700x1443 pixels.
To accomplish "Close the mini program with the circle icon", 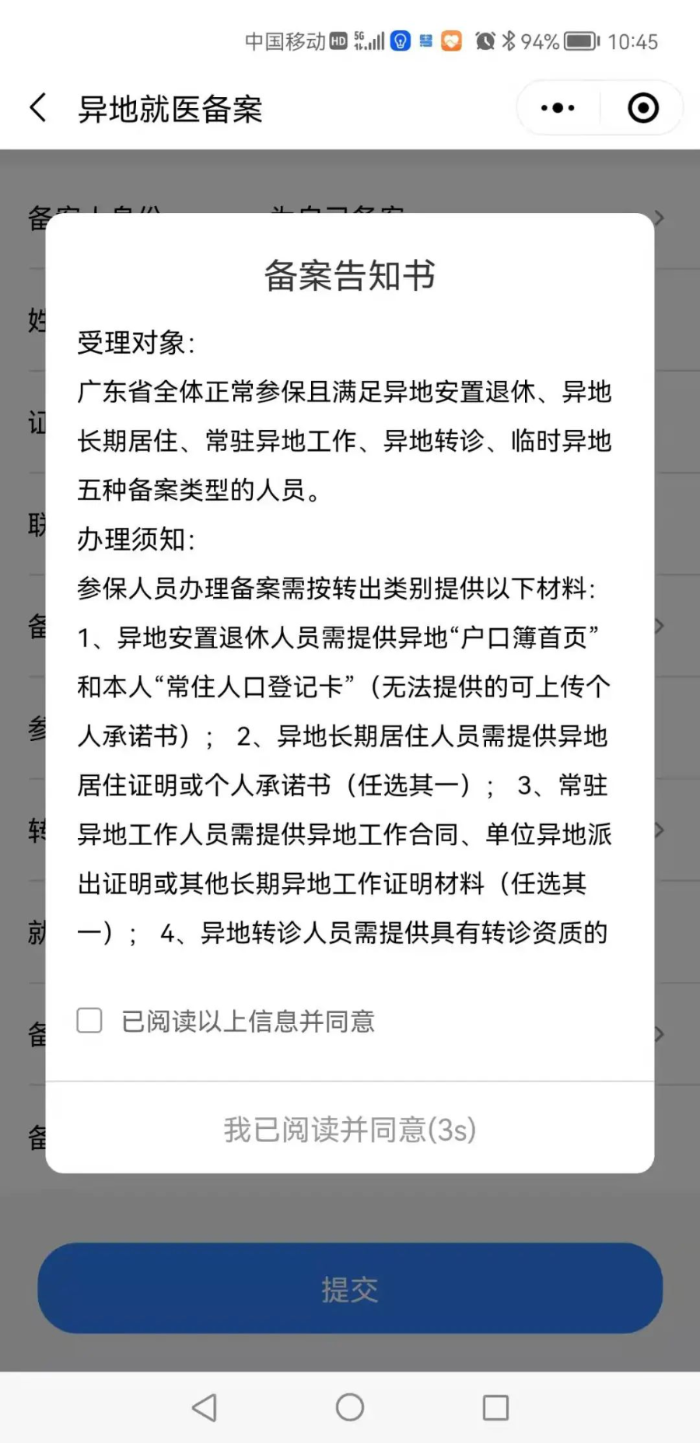I will tap(643, 108).
